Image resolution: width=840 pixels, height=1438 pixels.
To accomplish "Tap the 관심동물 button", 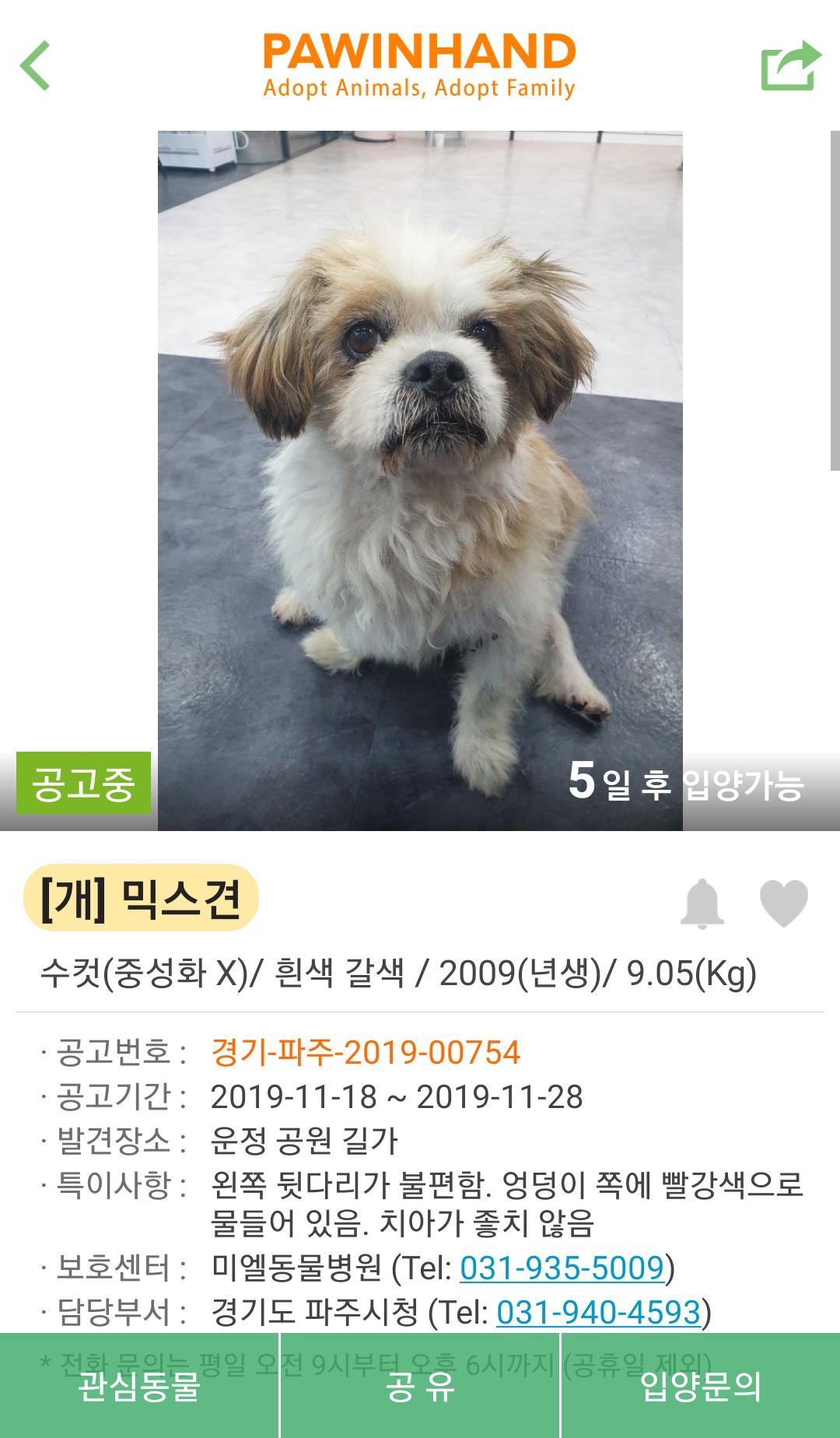I will [x=139, y=1386].
